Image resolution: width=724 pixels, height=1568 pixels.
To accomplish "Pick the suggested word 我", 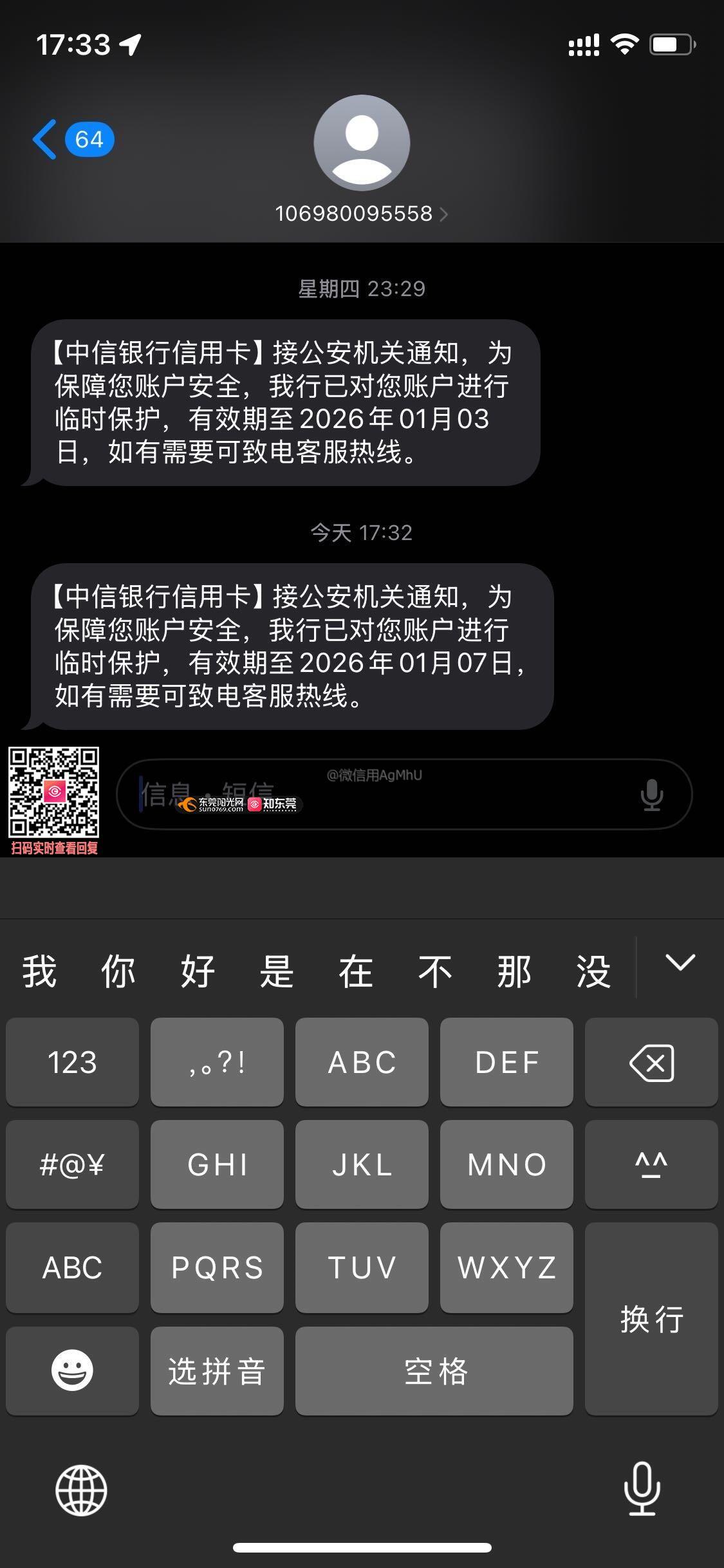I will point(39,971).
